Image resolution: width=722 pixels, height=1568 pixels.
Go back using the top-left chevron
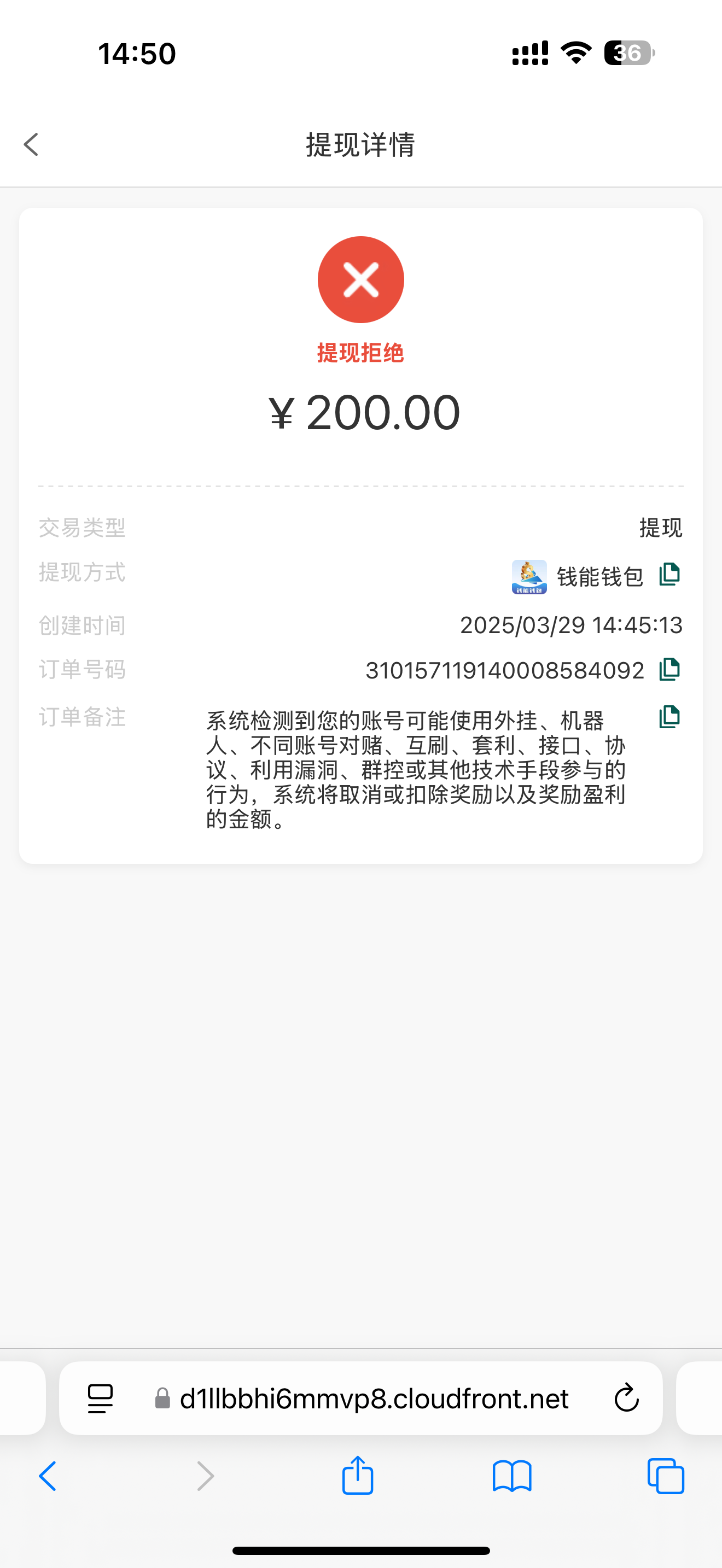31,145
